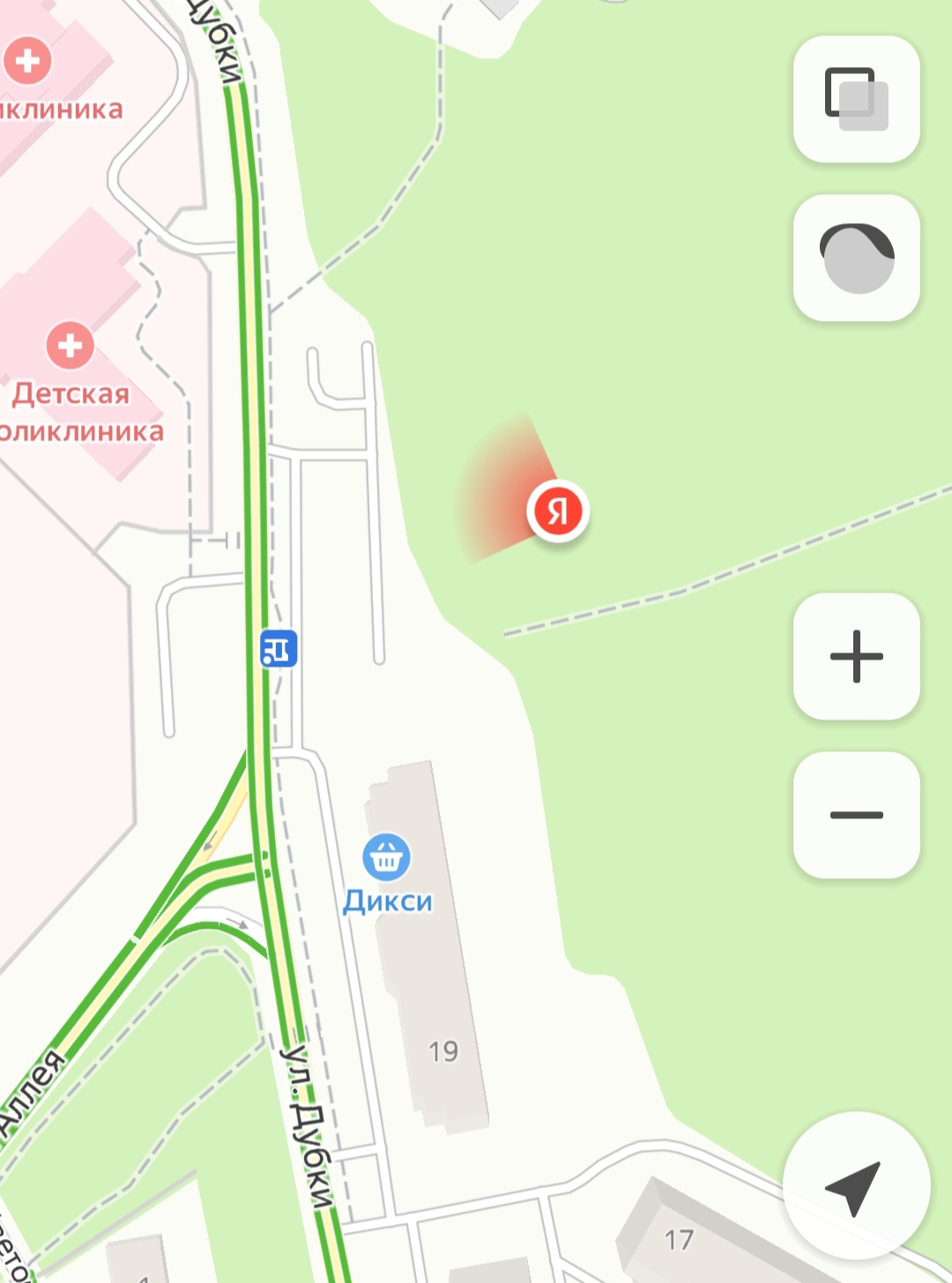The image size is (952, 1283).
Task: Open the Детская поликлиника marker
Action: pos(71,346)
